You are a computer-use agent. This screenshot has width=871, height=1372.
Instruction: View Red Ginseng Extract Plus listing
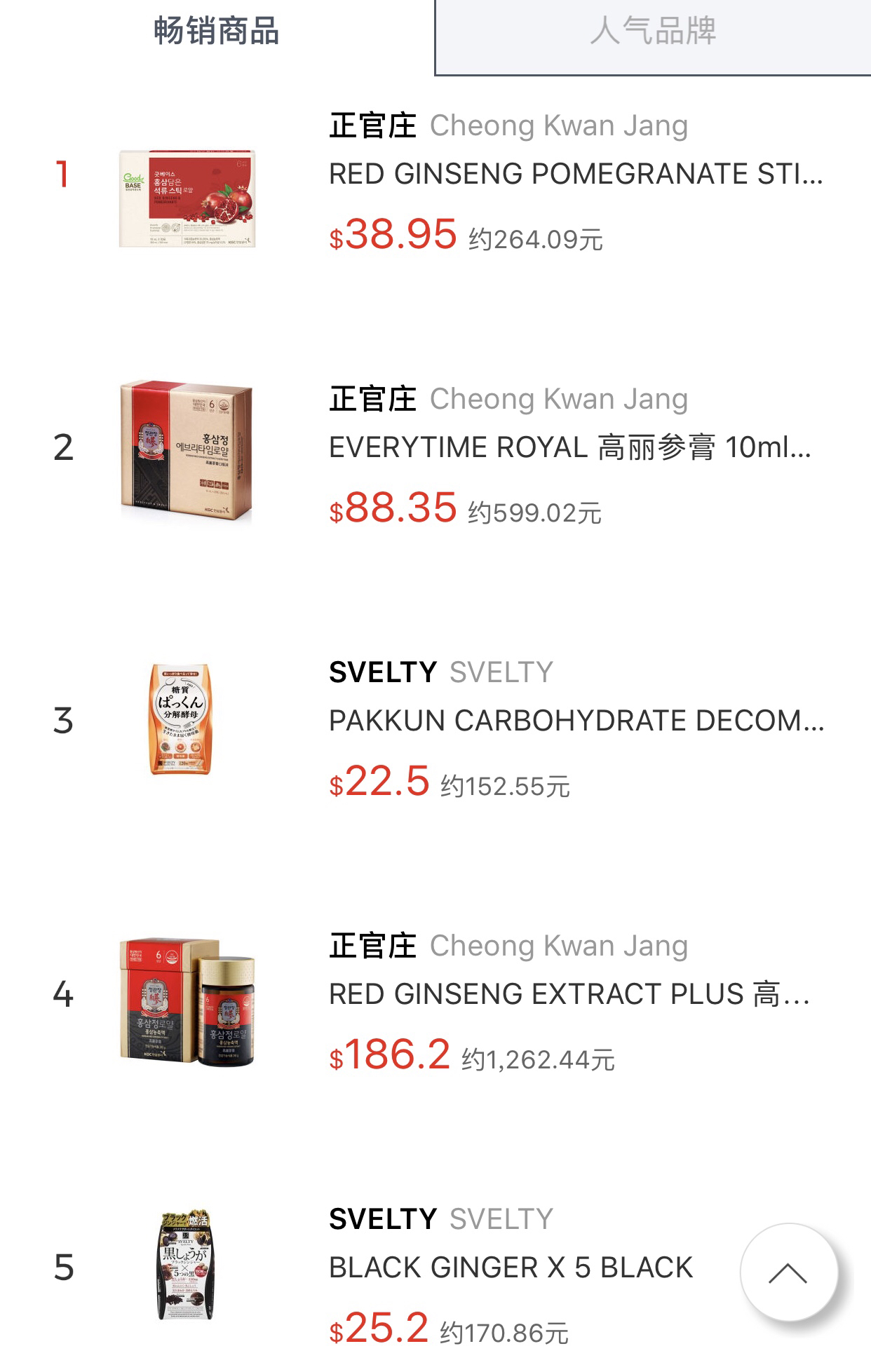pyautogui.click(x=568, y=994)
